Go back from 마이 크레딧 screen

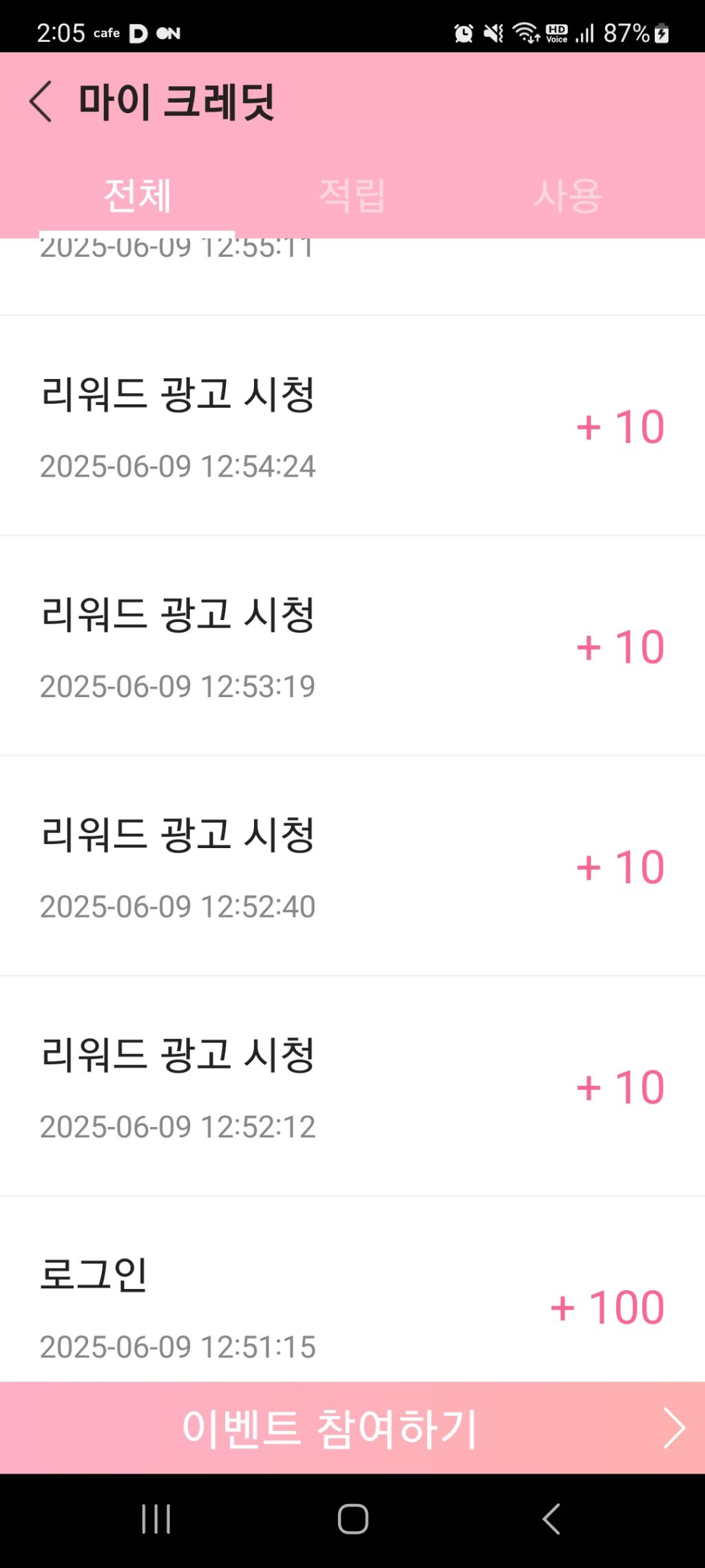(x=41, y=101)
